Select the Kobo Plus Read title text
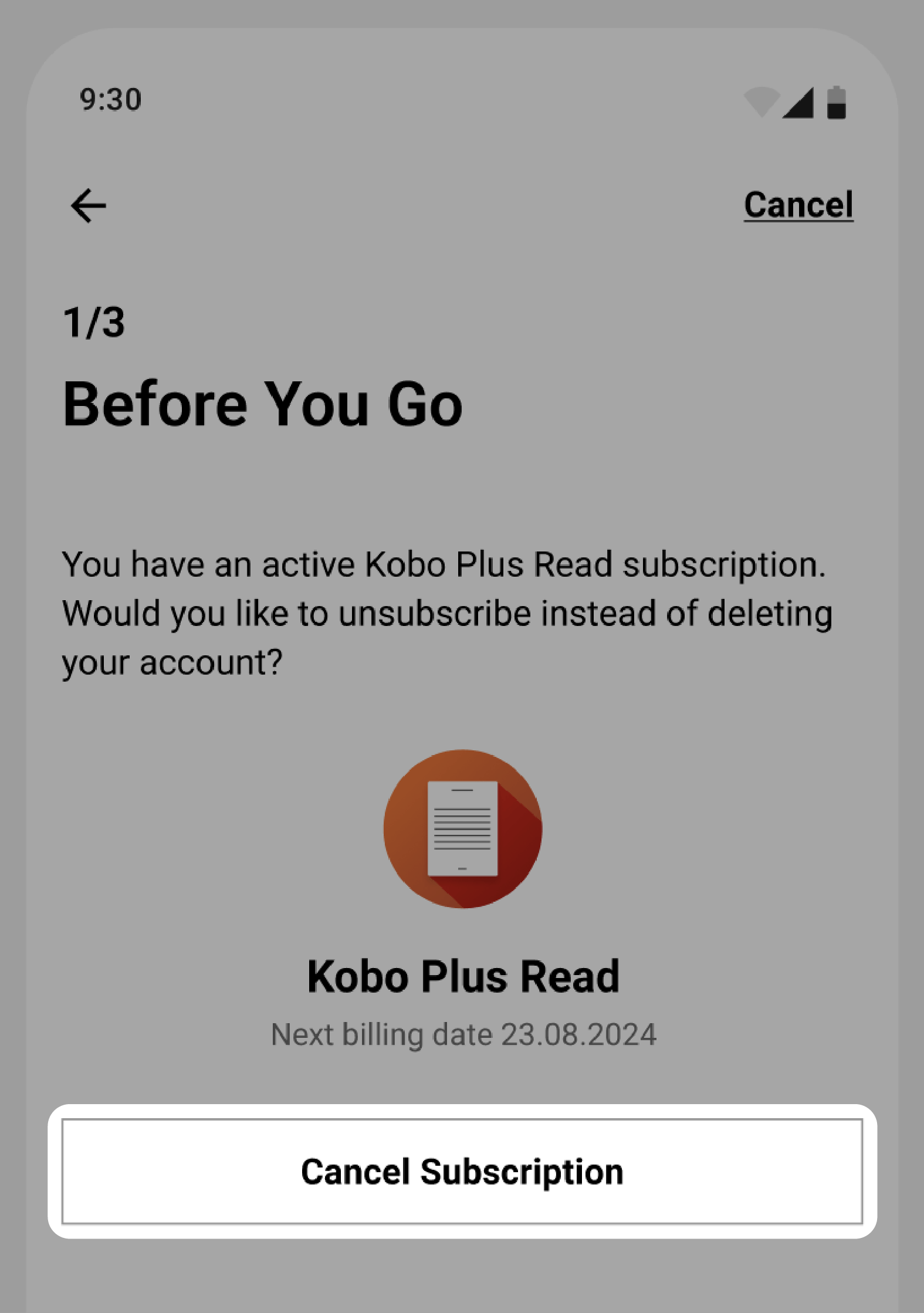 463,974
